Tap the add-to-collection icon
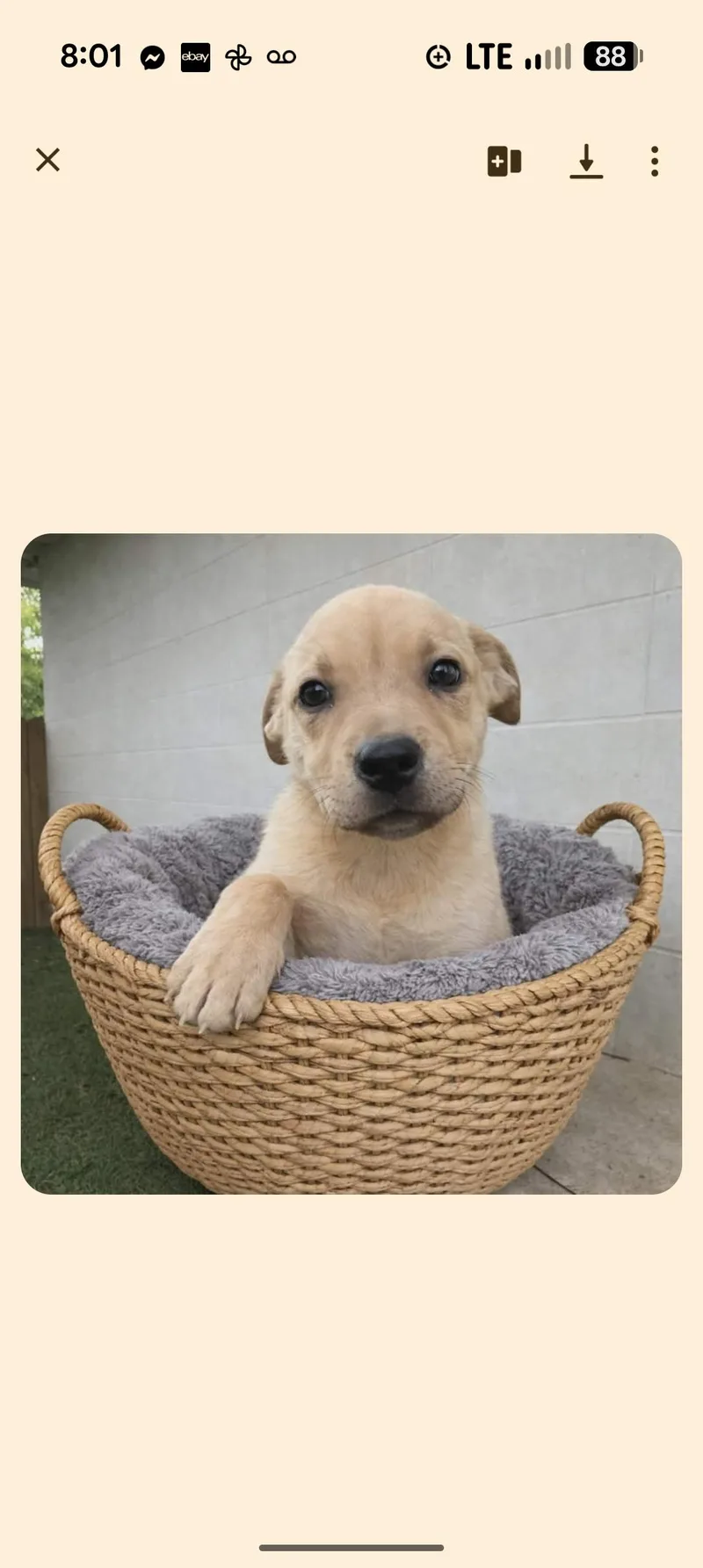Viewport: 703px width, 1568px height. tap(504, 161)
